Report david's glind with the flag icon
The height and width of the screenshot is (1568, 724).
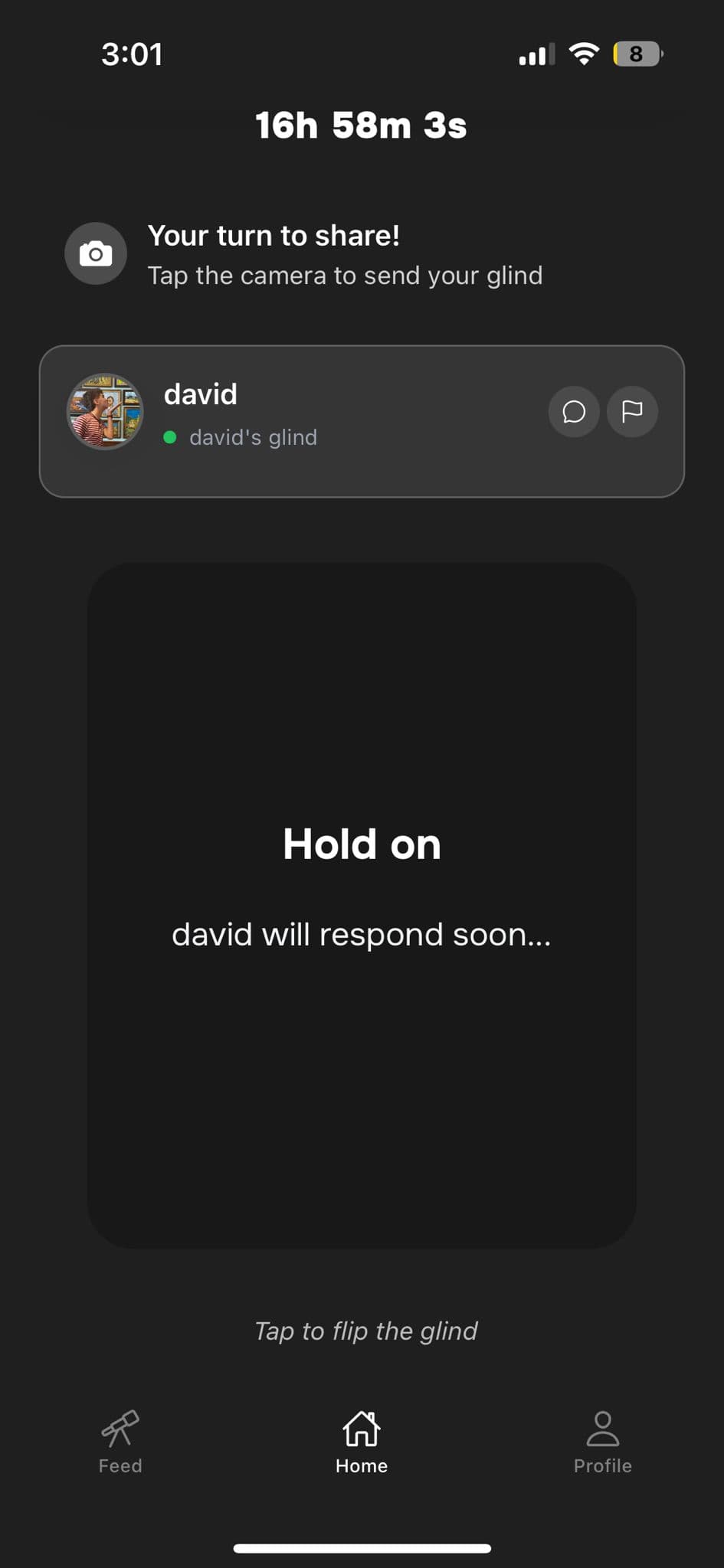[x=632, y=412]
